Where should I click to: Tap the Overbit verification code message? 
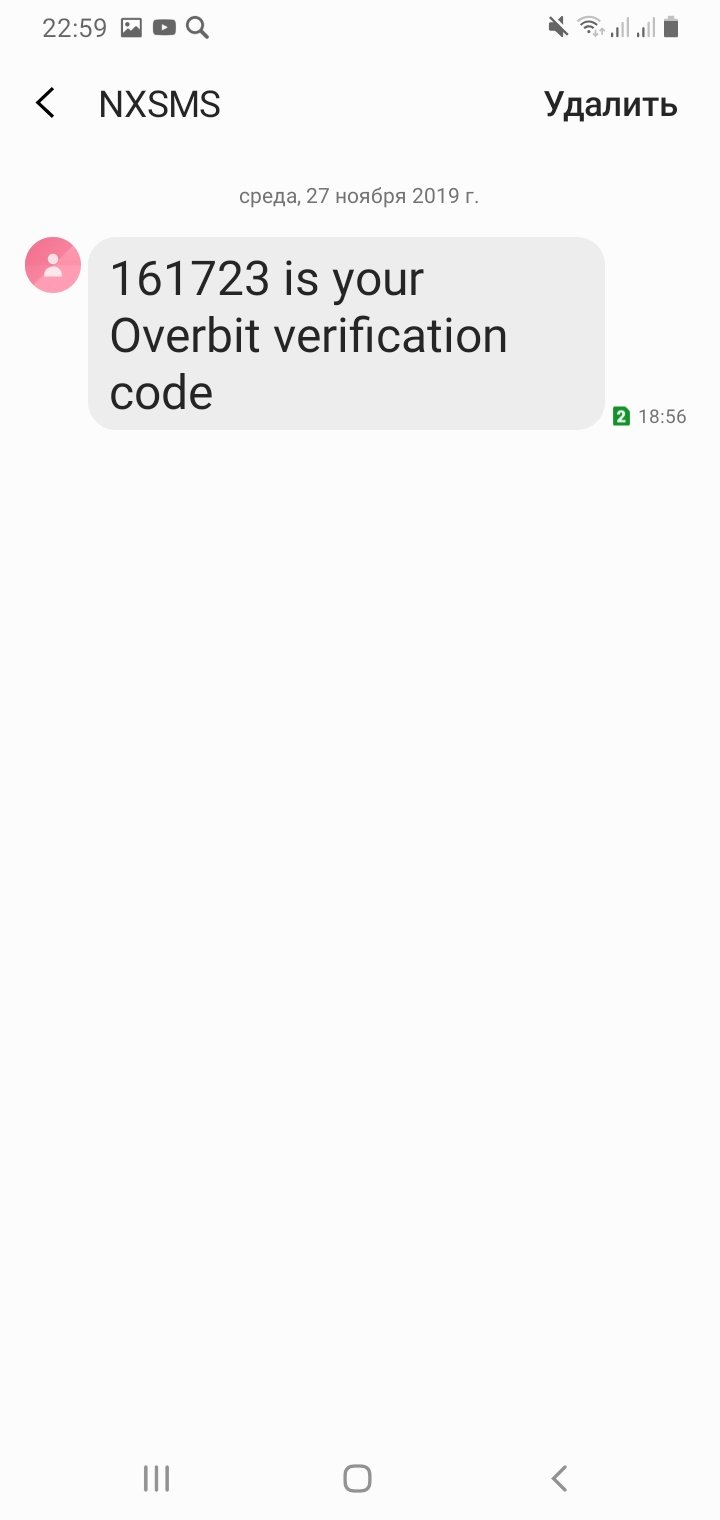(346, 334)
